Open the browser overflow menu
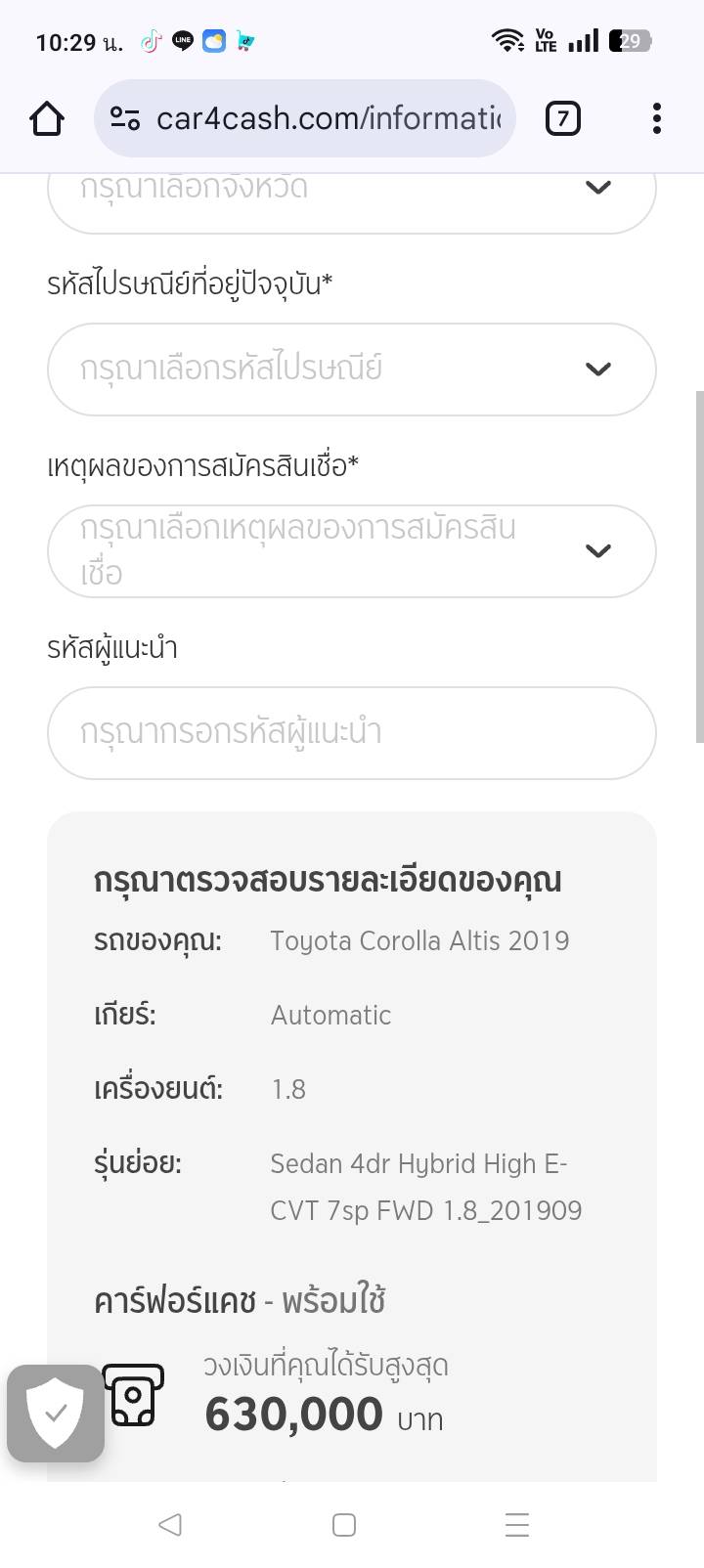This screenshot has height=1568, width=704. (x=656, y=119)
